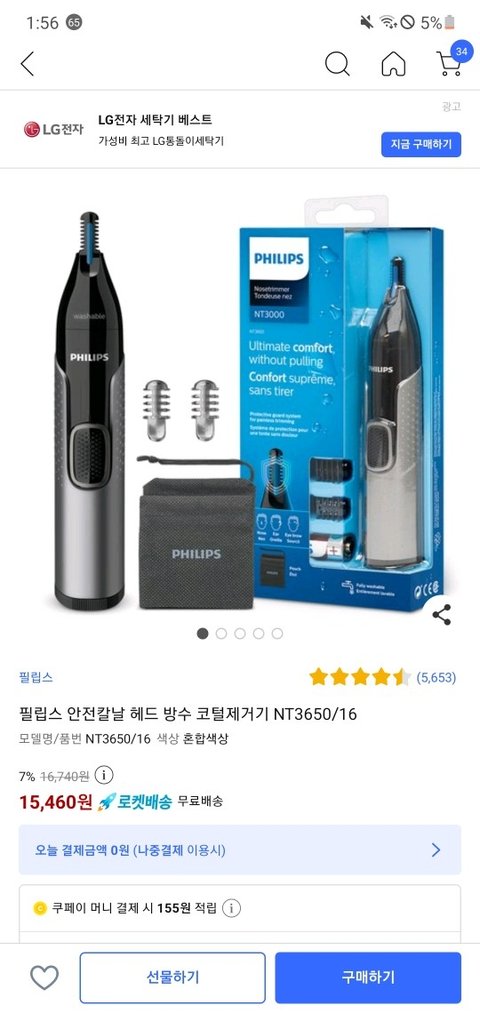Image resolution: width=480 pixels, height=1013 pixels.
Task: Go to home via the house icon
Action: [393, 64]
